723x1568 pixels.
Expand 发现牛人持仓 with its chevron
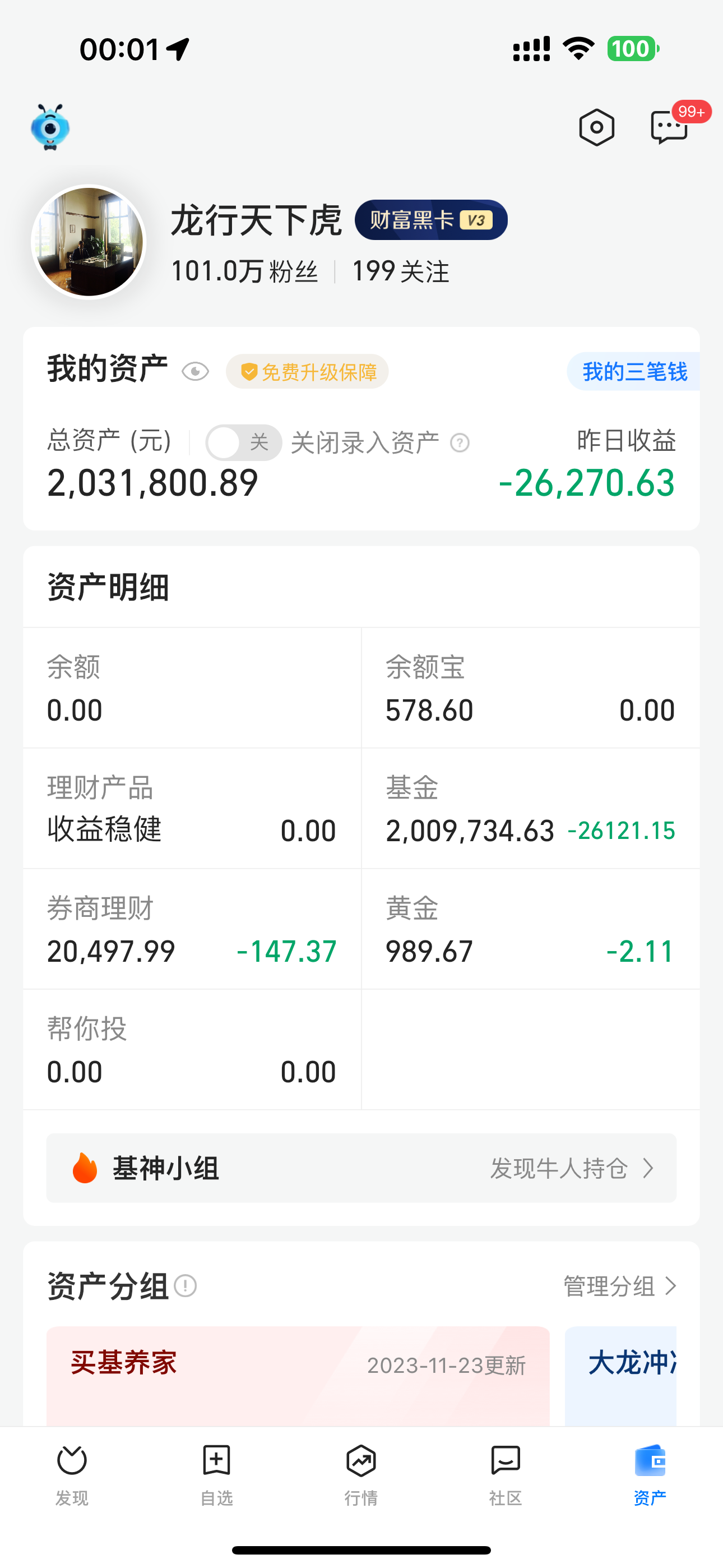(648, 1168)
